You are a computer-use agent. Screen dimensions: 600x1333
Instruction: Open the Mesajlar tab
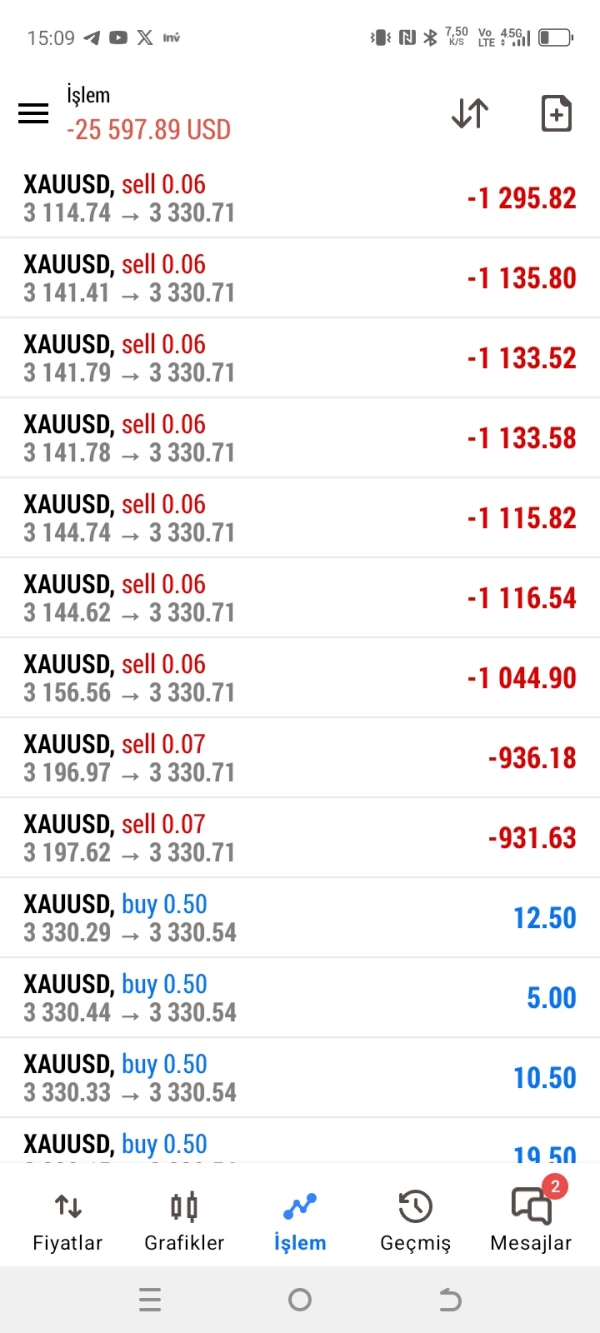[x=531, y=1222]
